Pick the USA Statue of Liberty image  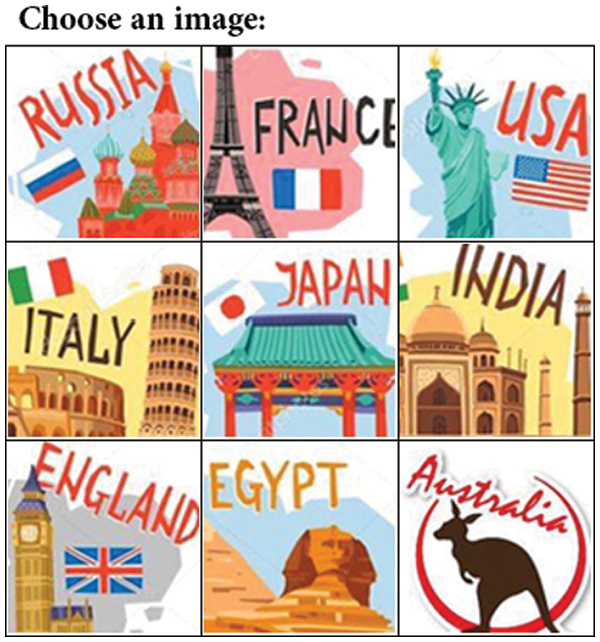point(497,142)
